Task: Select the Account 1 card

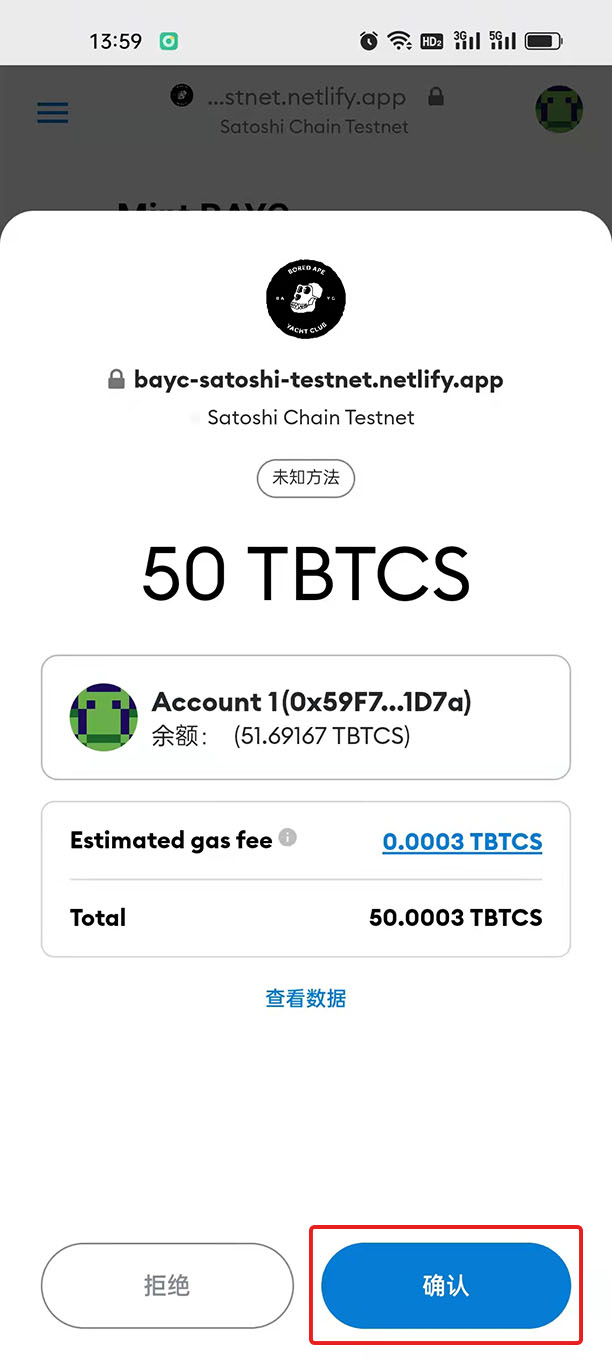Action: (x=306, y=717)
